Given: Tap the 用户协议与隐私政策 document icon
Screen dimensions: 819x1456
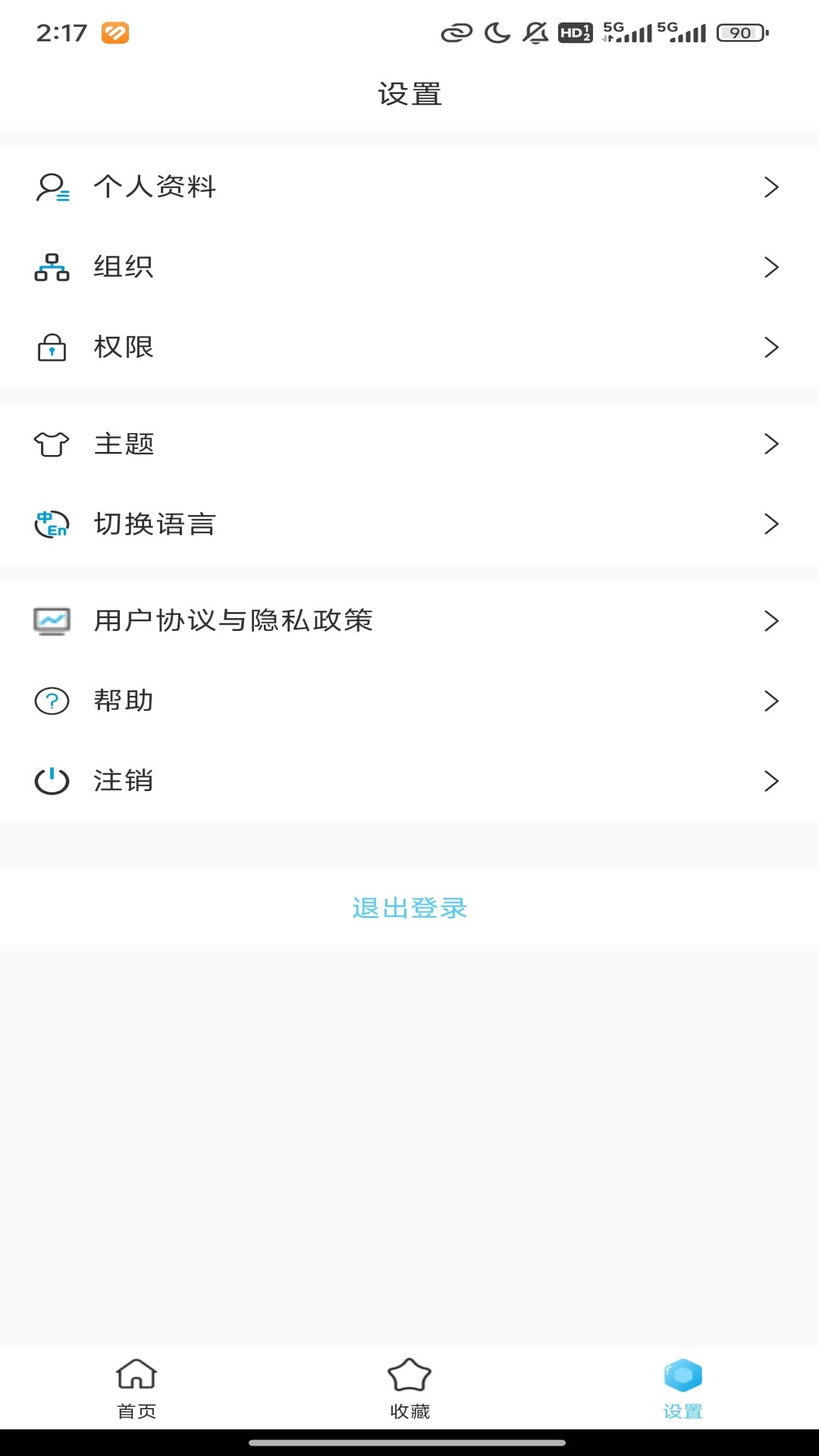Looking at the screenshot, I should [x=51, y=620].
